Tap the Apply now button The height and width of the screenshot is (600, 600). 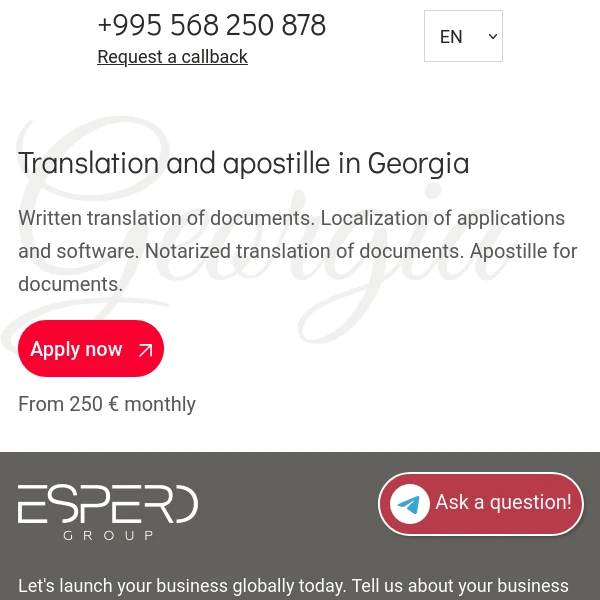coord(91,349)
